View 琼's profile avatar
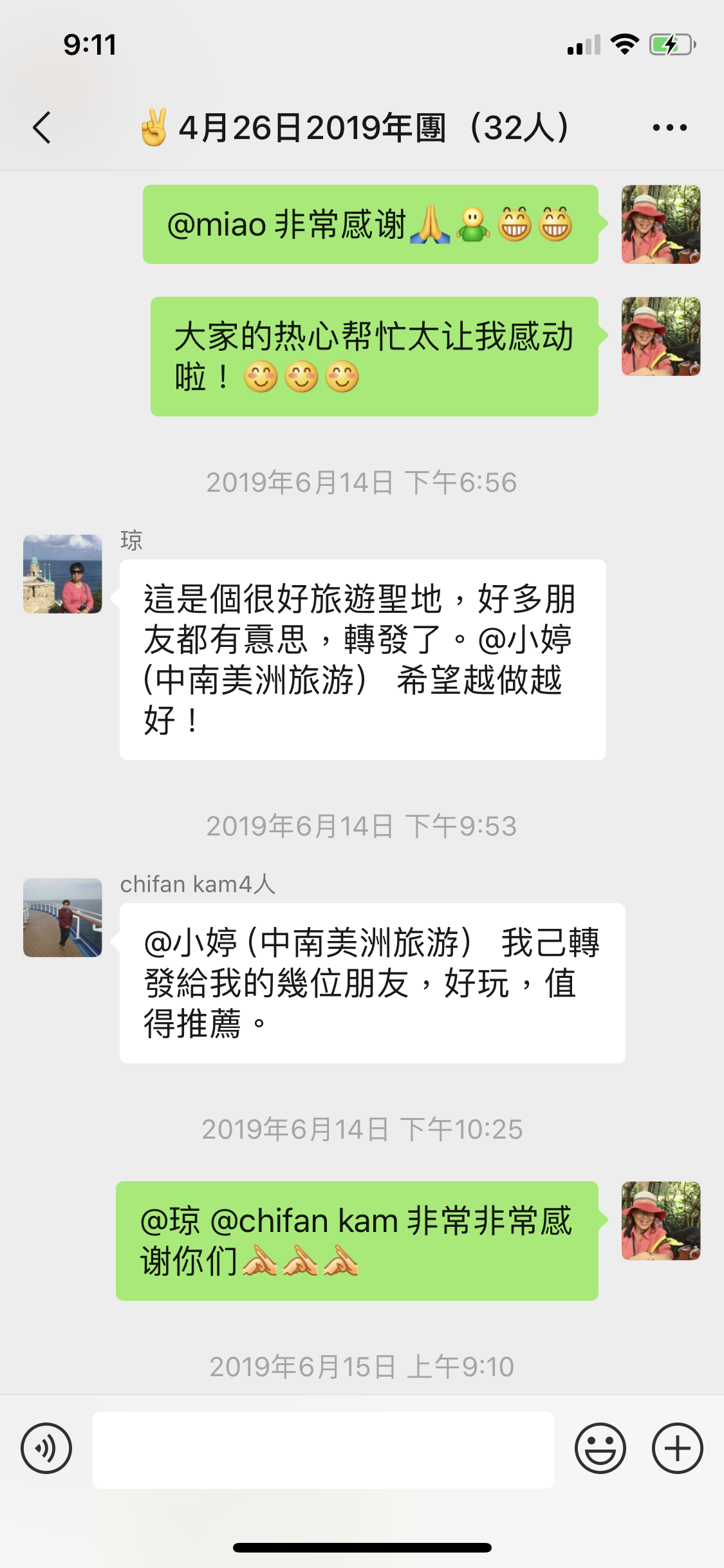Screen dimensions: 724x1568 pyautogui.click(x=62, y=574)
